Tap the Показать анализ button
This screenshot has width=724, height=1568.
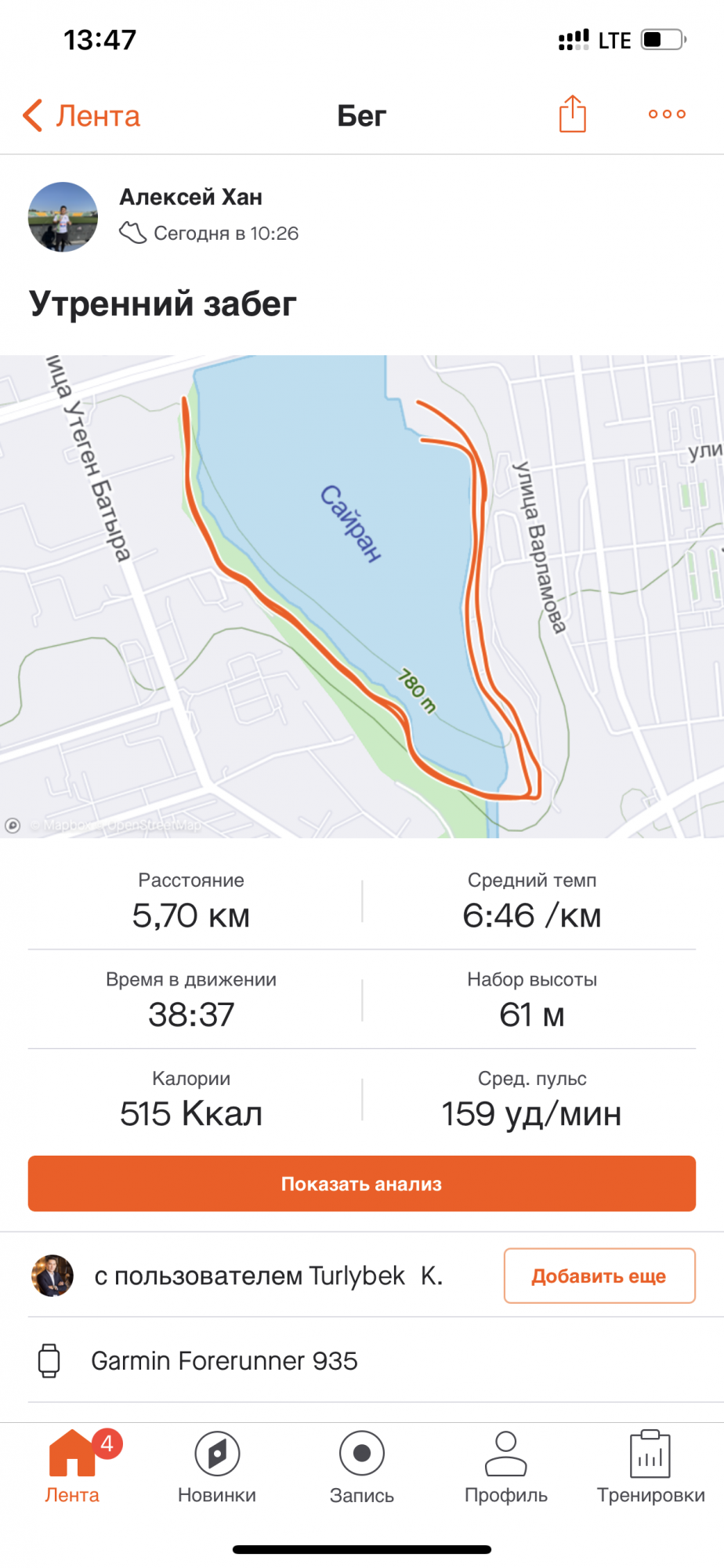coord(362,1184)
